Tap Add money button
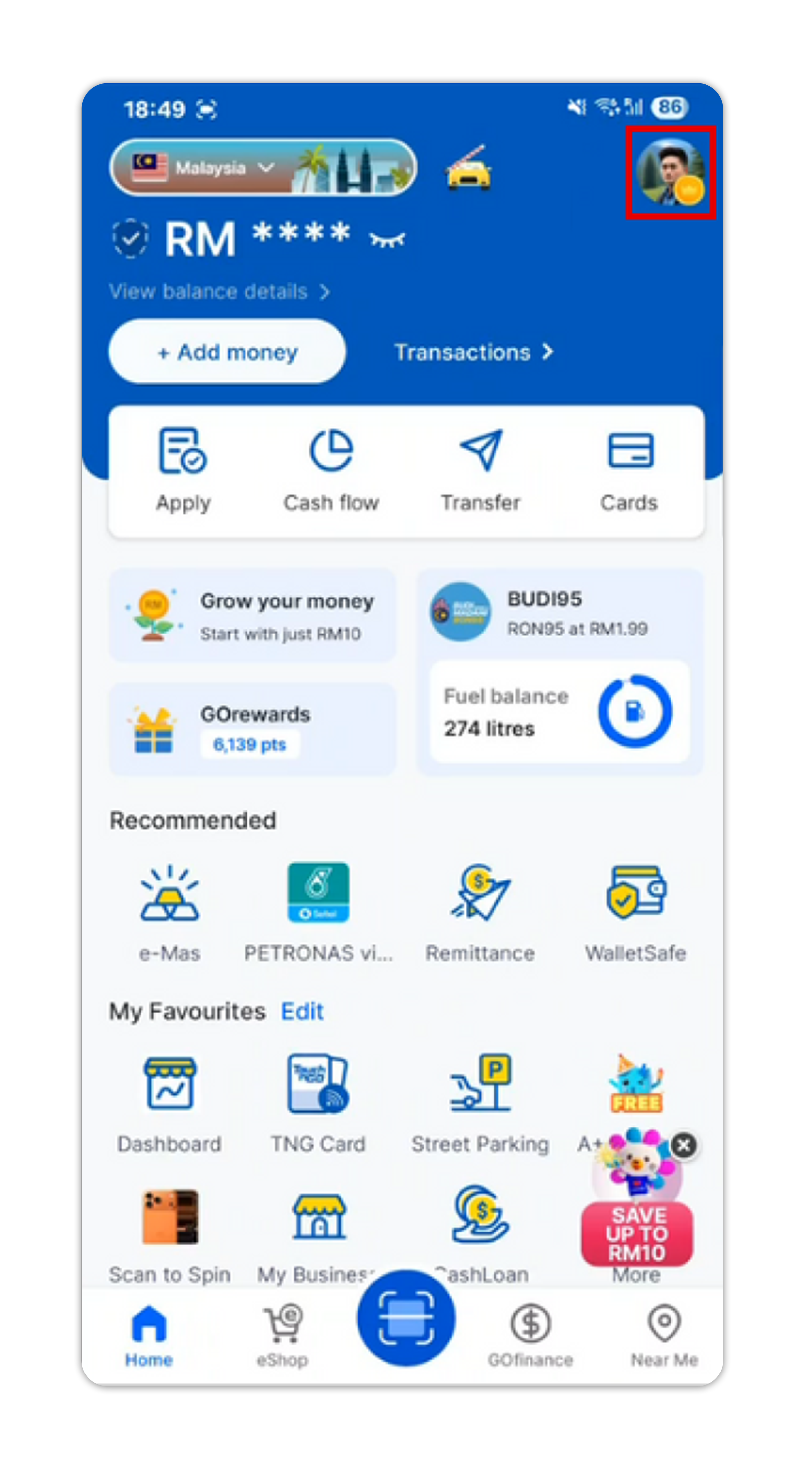Image resolution: width=812 pixels, height=1479 pixels. [x=227, y=352]
